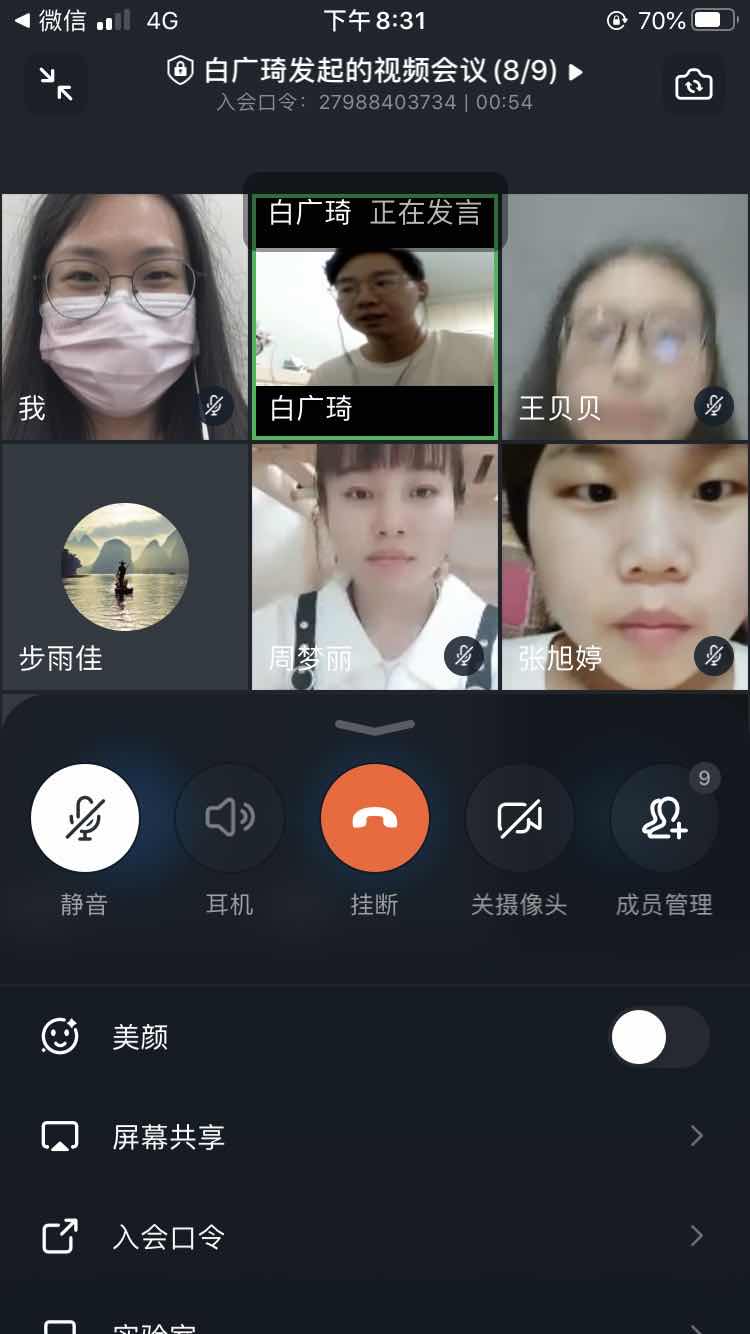Open the meeting passcode (入会口令) row
This screenshot has height=1334, width=750.
coord(375,1237)
